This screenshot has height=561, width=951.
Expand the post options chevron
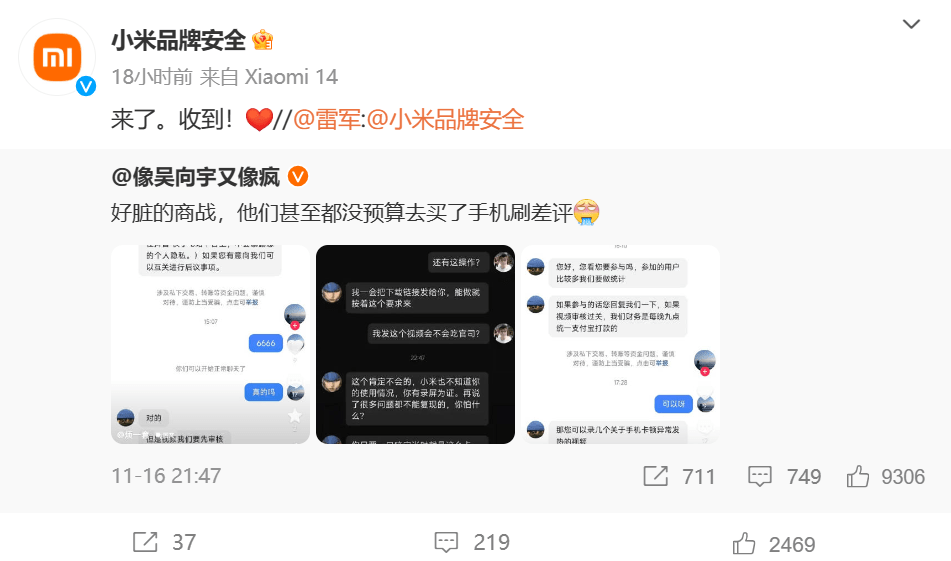coord(911,24)
